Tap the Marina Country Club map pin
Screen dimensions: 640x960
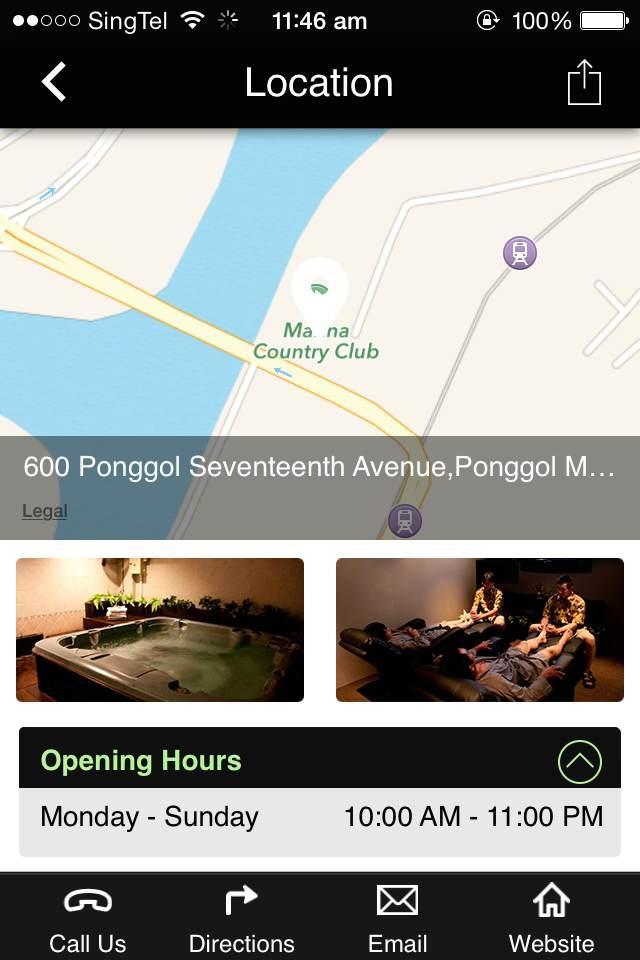pyautogui.click(x=319, y=290)
